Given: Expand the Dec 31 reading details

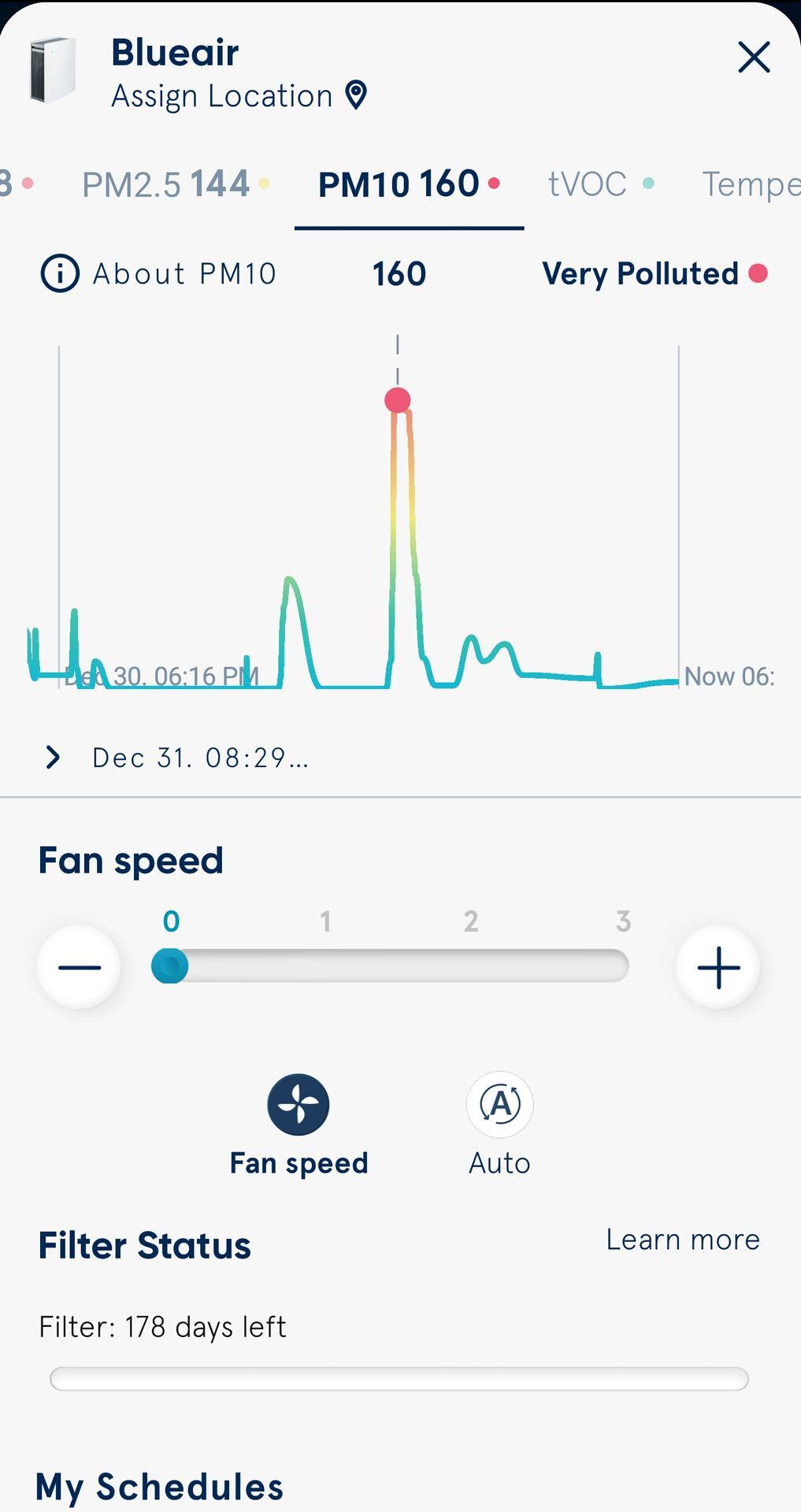Looking at the screenshot, I should [54, 758].
